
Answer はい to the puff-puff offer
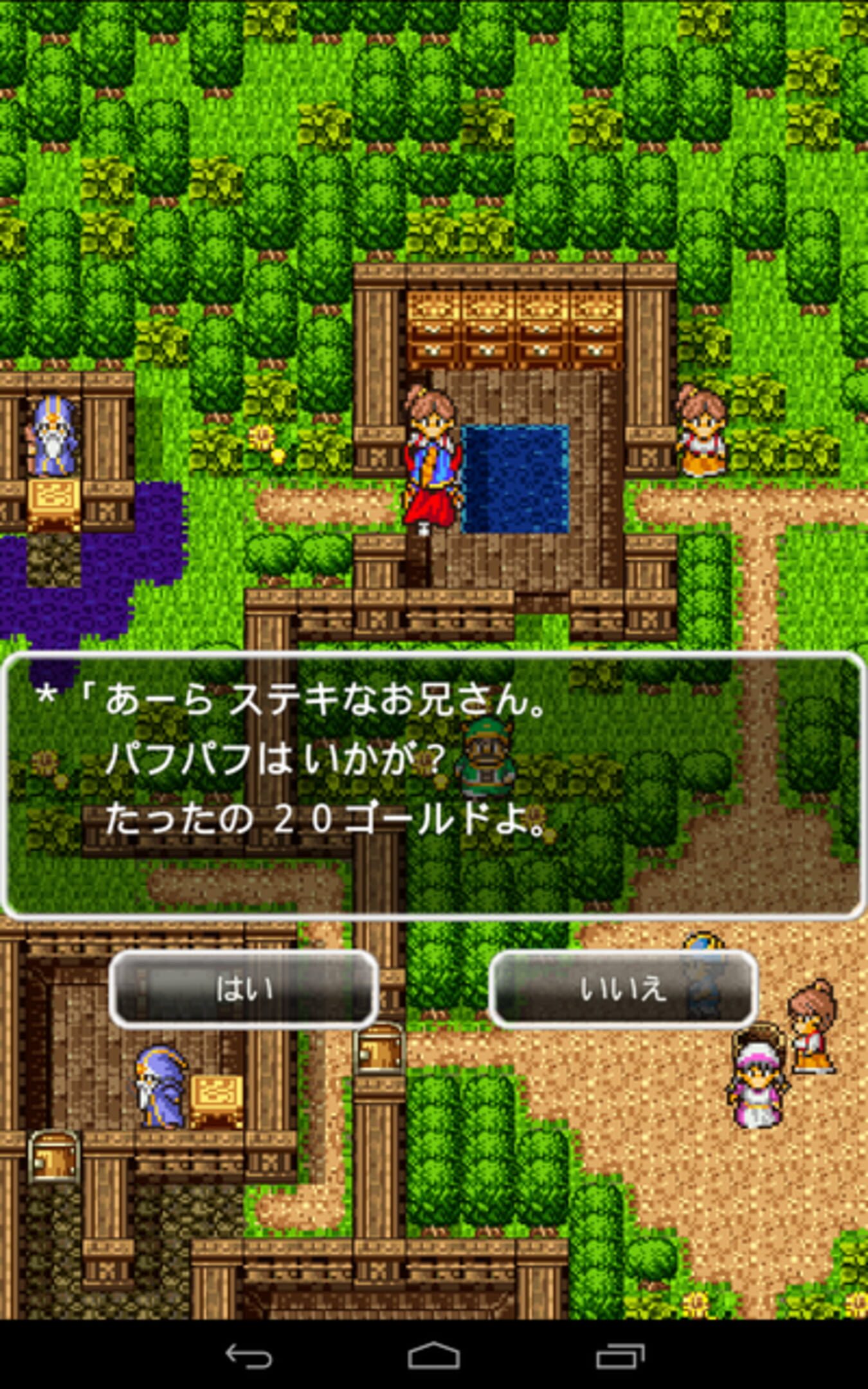[243, 989]
